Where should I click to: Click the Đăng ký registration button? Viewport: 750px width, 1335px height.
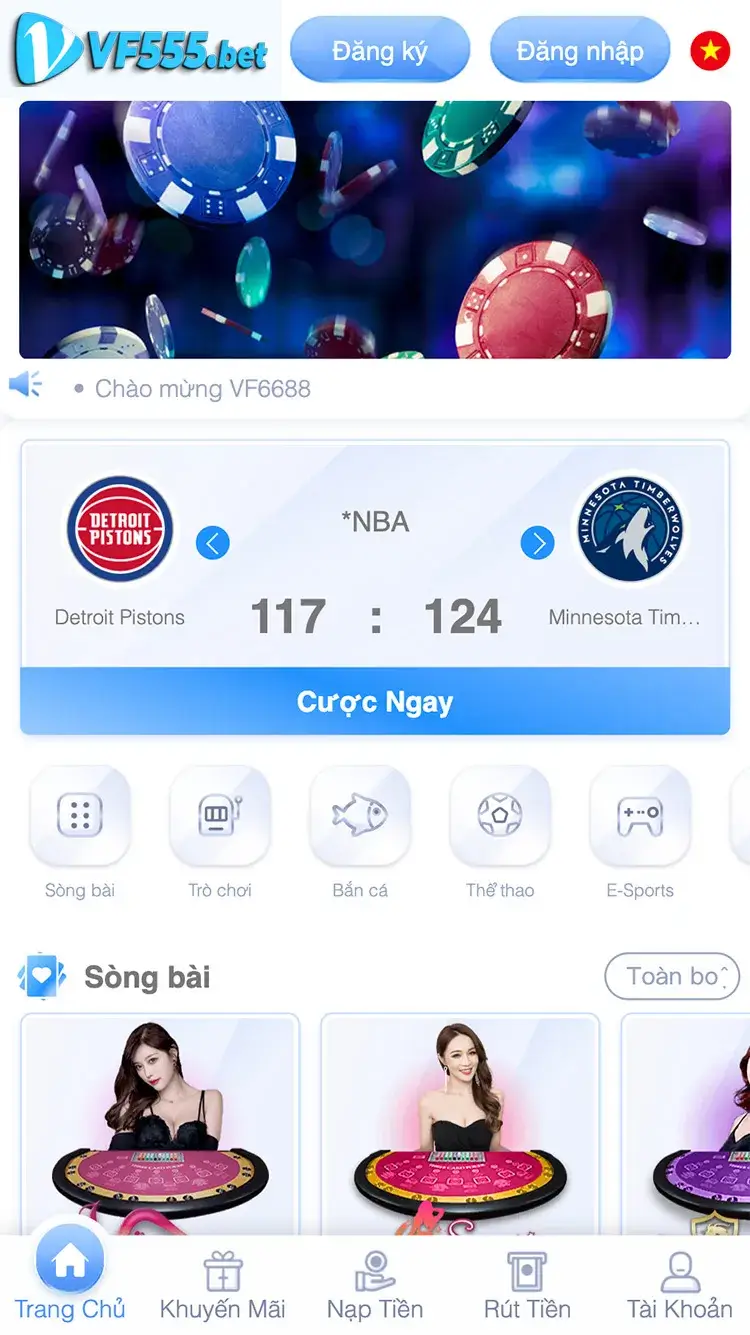(x=381, y=50)
